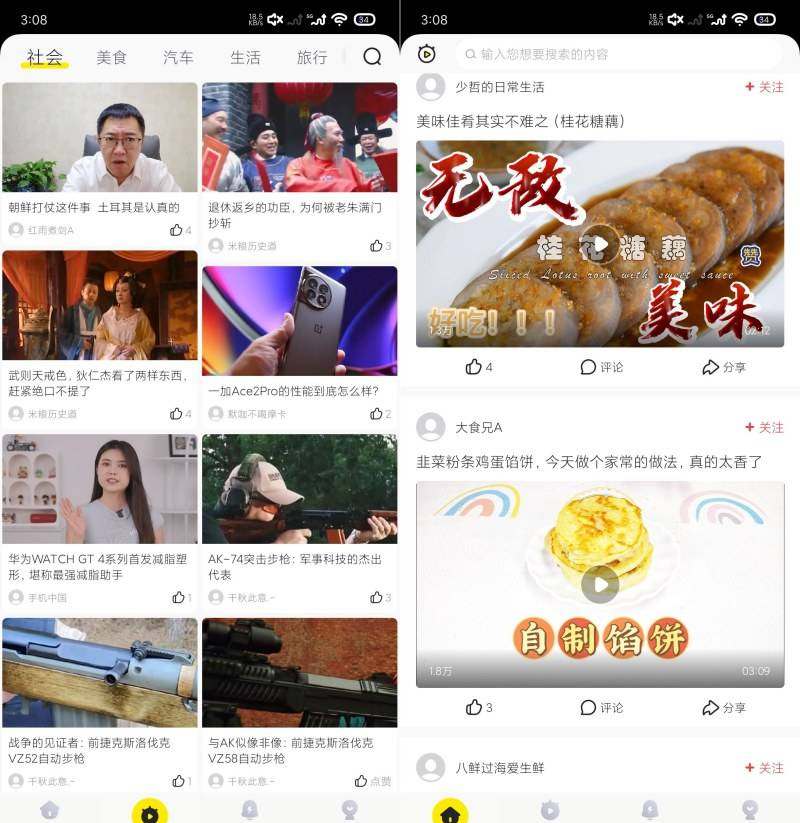
Task: Play the 自制馅饼 video
Action: click(x=600, y=584)
